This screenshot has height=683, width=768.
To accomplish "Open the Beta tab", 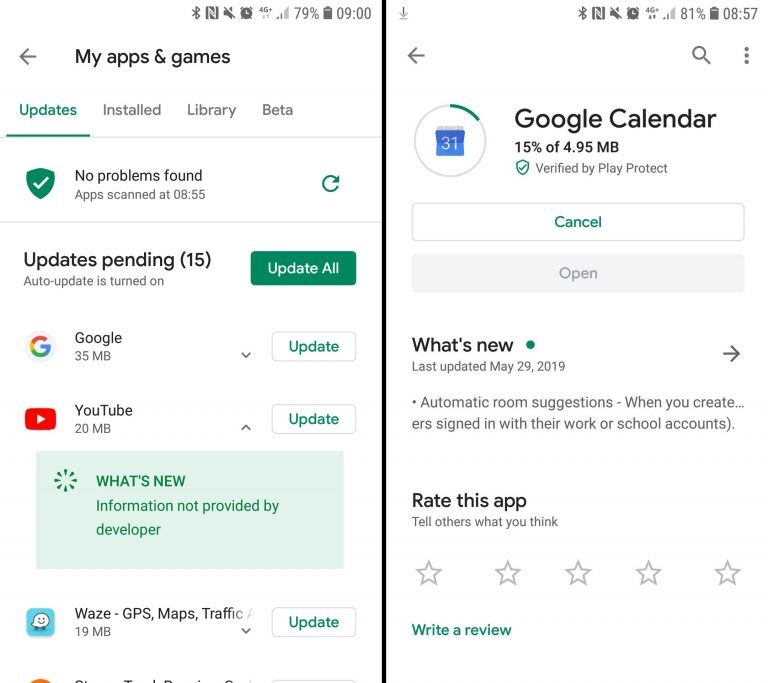I will (x=277, y=110).
